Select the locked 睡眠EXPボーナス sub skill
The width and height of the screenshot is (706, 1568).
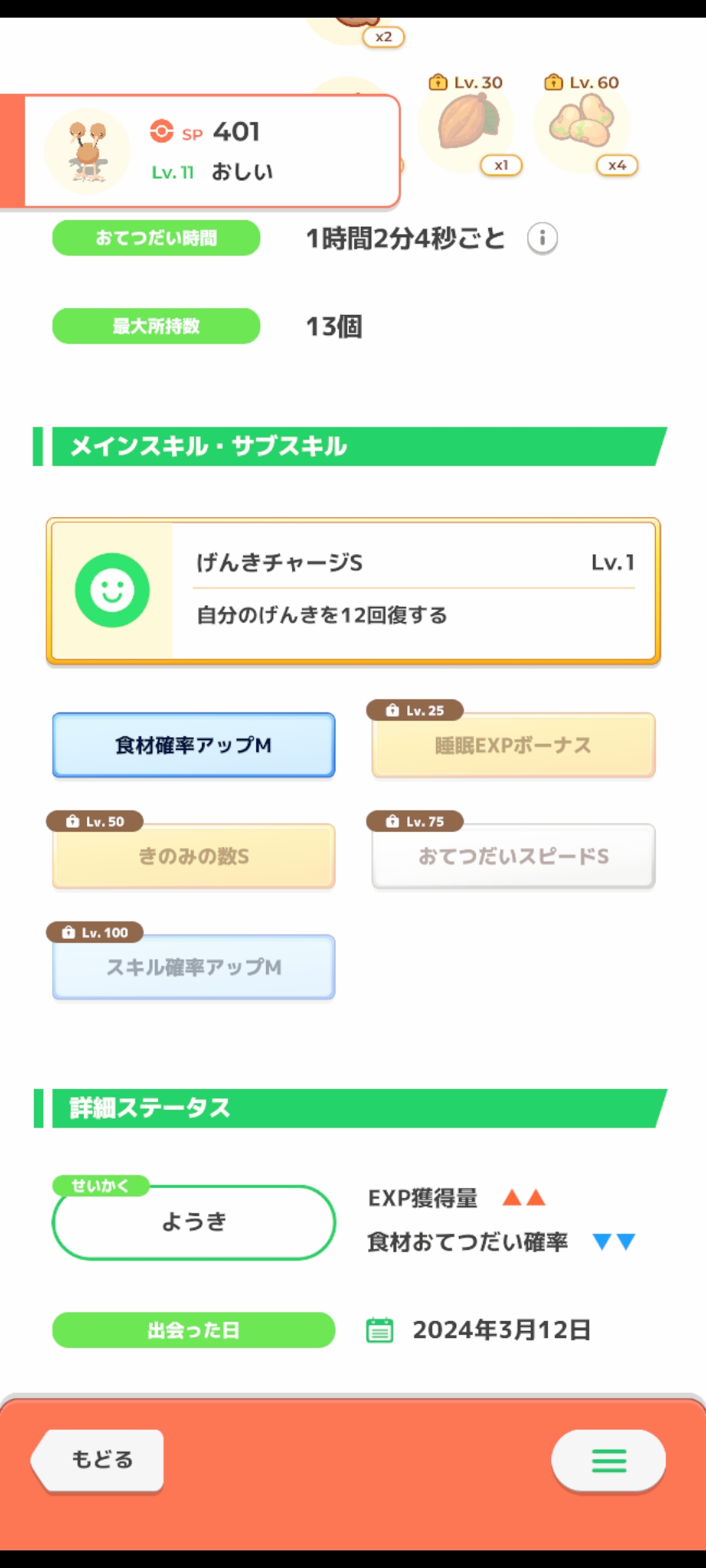513,745
